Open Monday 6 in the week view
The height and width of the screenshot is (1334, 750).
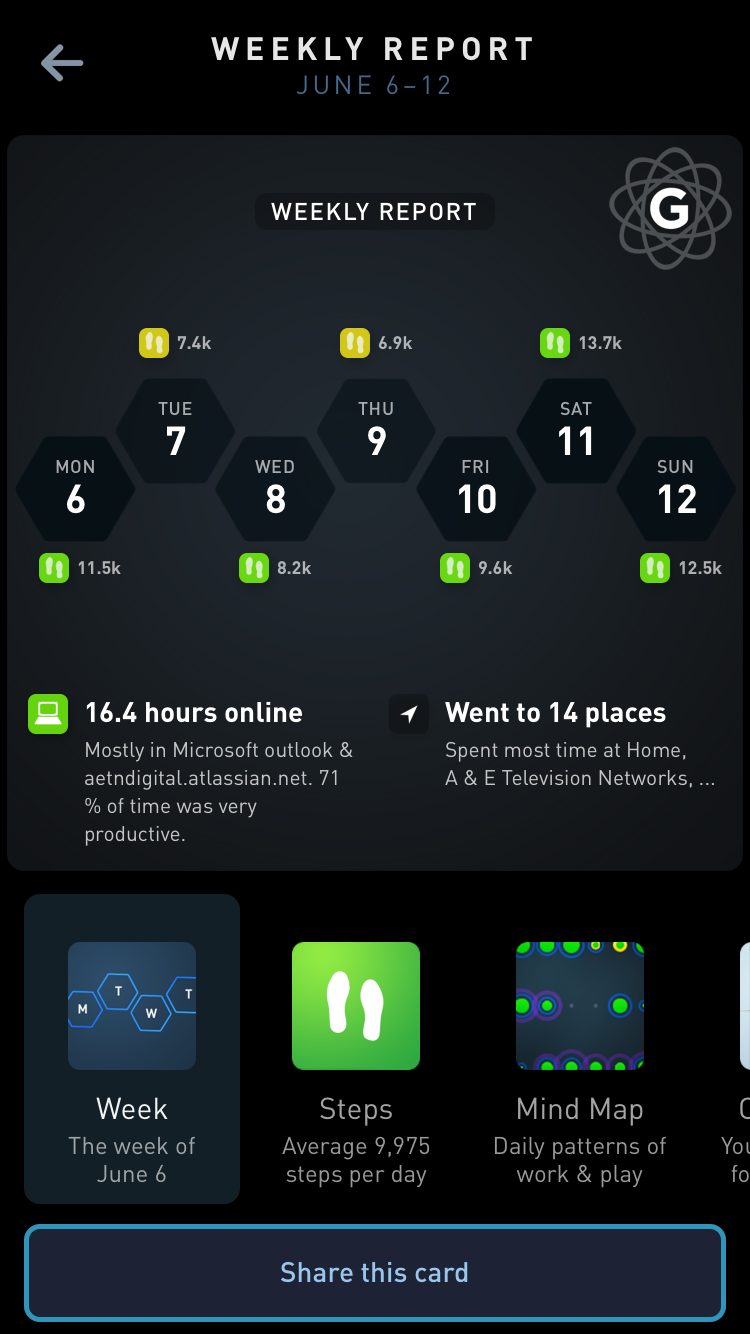(x=76, y=489)
